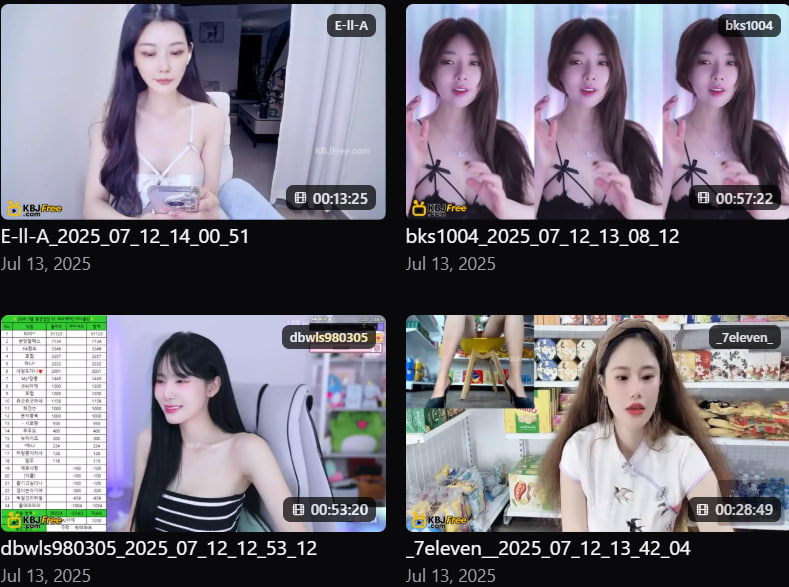
Task: Tap the E-ll-A_2025_07_12_14_00_51 title link
Action: click(x=125, y=237)
